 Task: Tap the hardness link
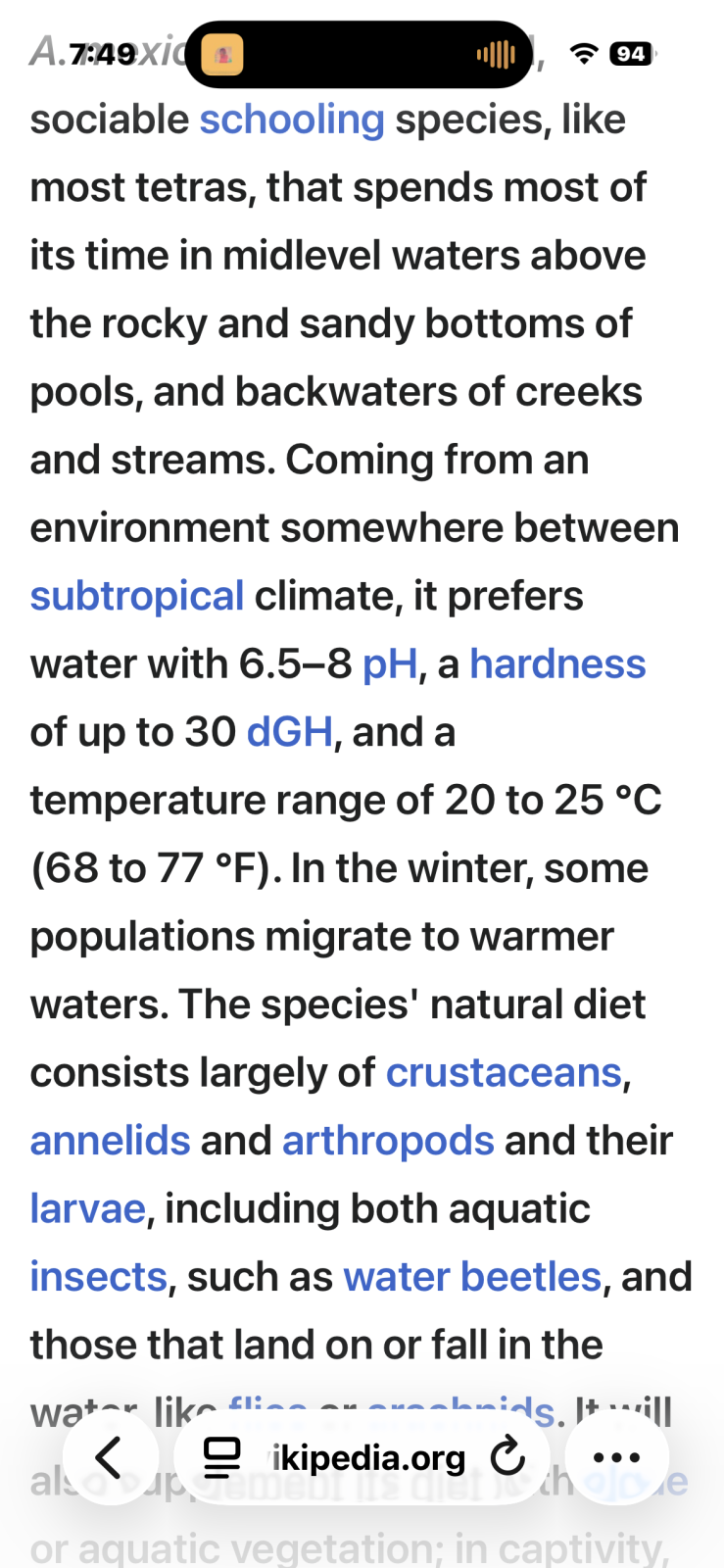coord(557,664)
